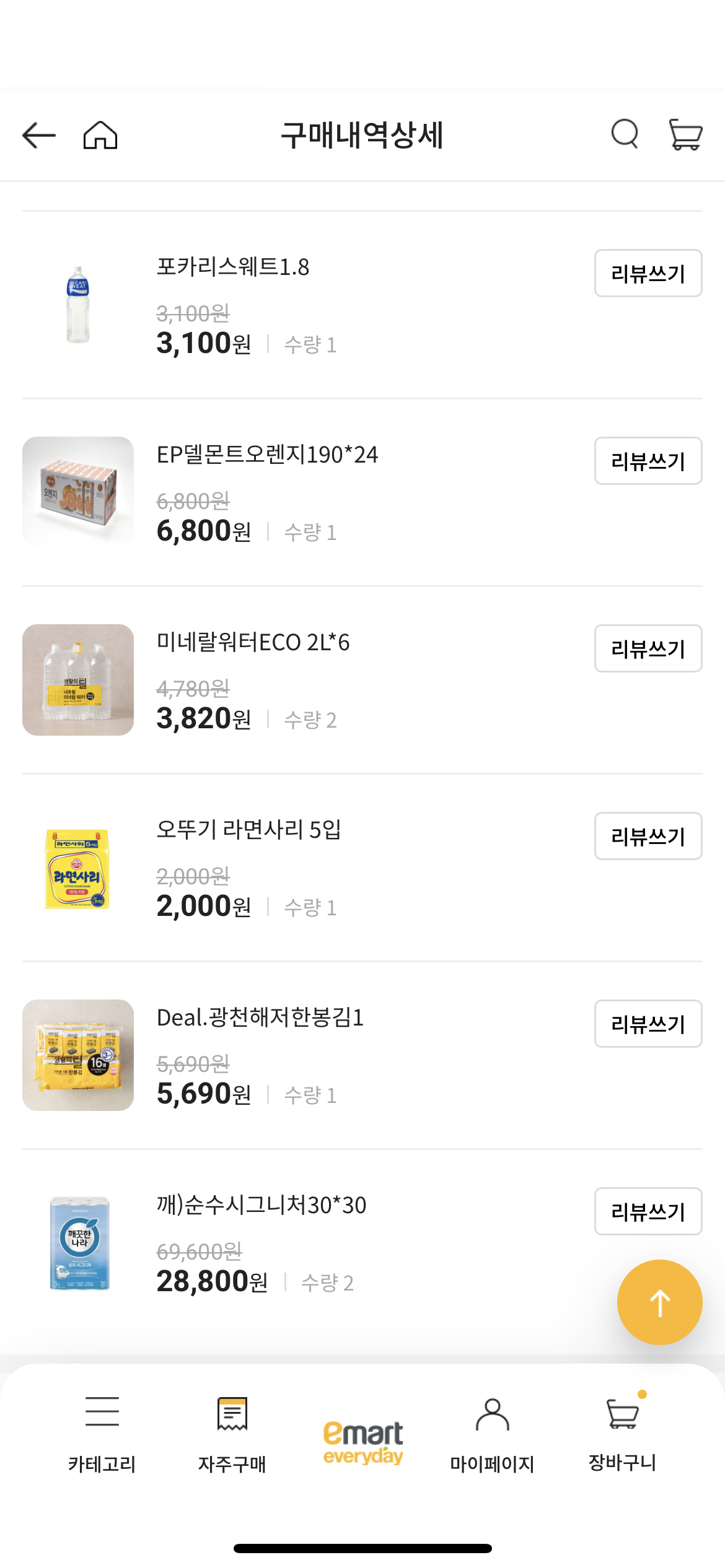The image size is (725, 1568).
Task: Write a review for 포카리스웨트1.8
Action: pos(648,273)
